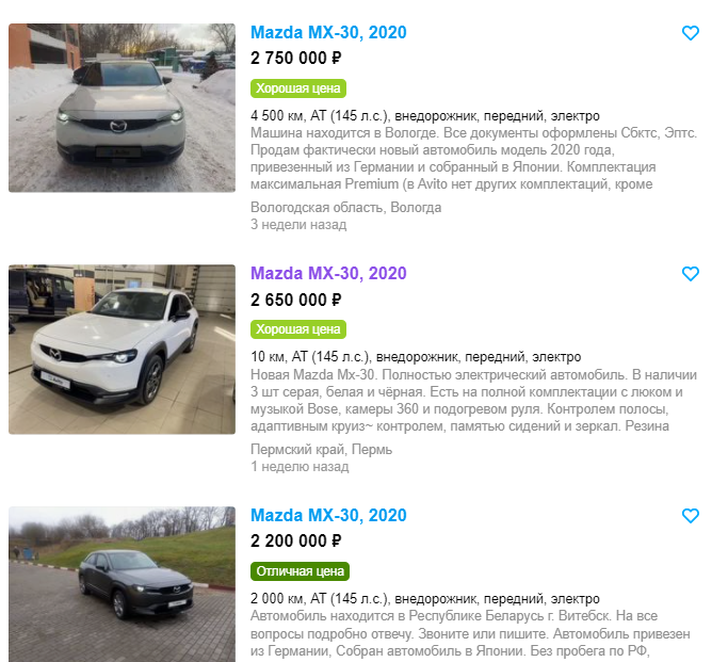Favorite the Vitebsk Mazda MX-30 listing
Viewport: 728px width, 662px height.
(690, 516)
